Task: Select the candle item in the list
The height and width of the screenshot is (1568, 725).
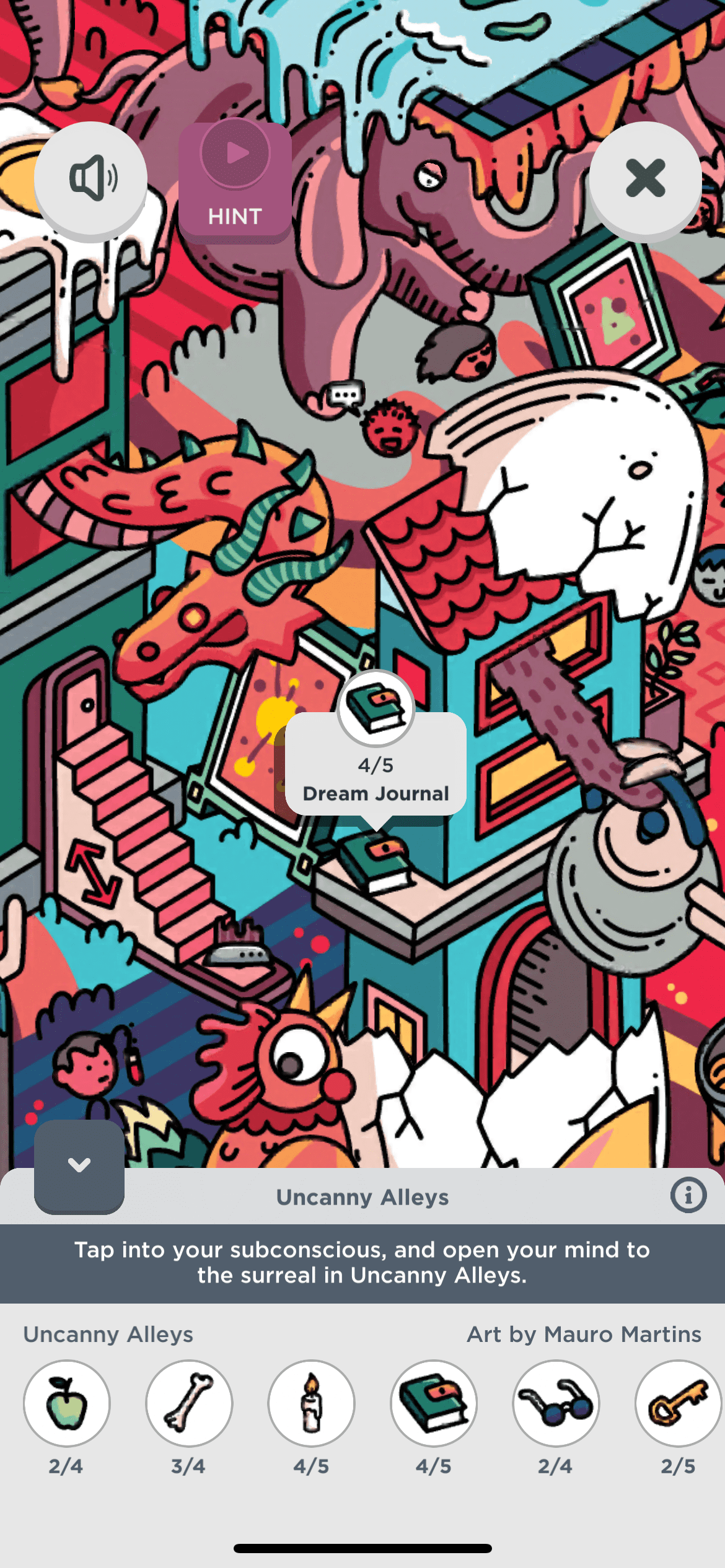Action: tap(311, 1403)
